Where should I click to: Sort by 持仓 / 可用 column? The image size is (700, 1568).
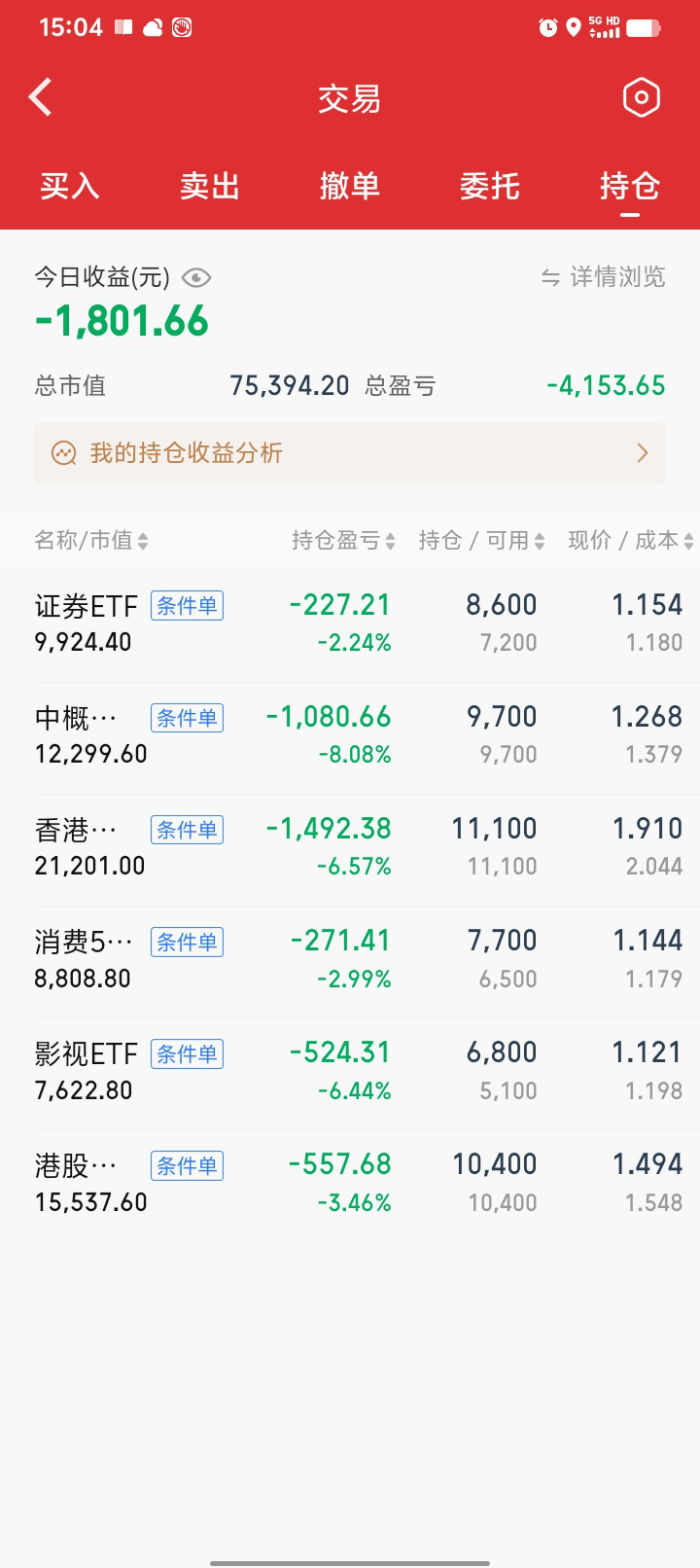pos(481,541)
